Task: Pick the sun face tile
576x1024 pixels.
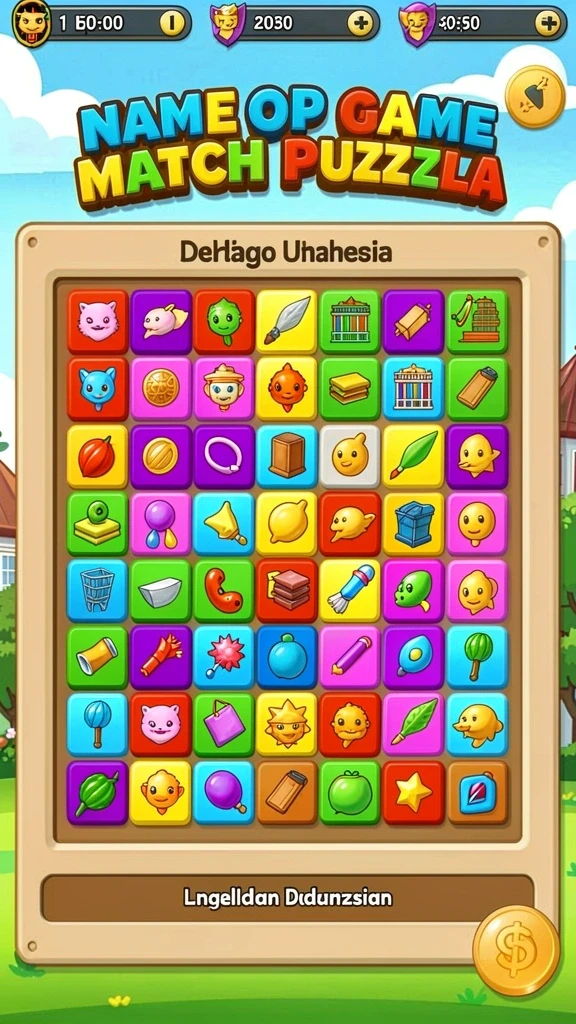Action: (x=287, y=724)
